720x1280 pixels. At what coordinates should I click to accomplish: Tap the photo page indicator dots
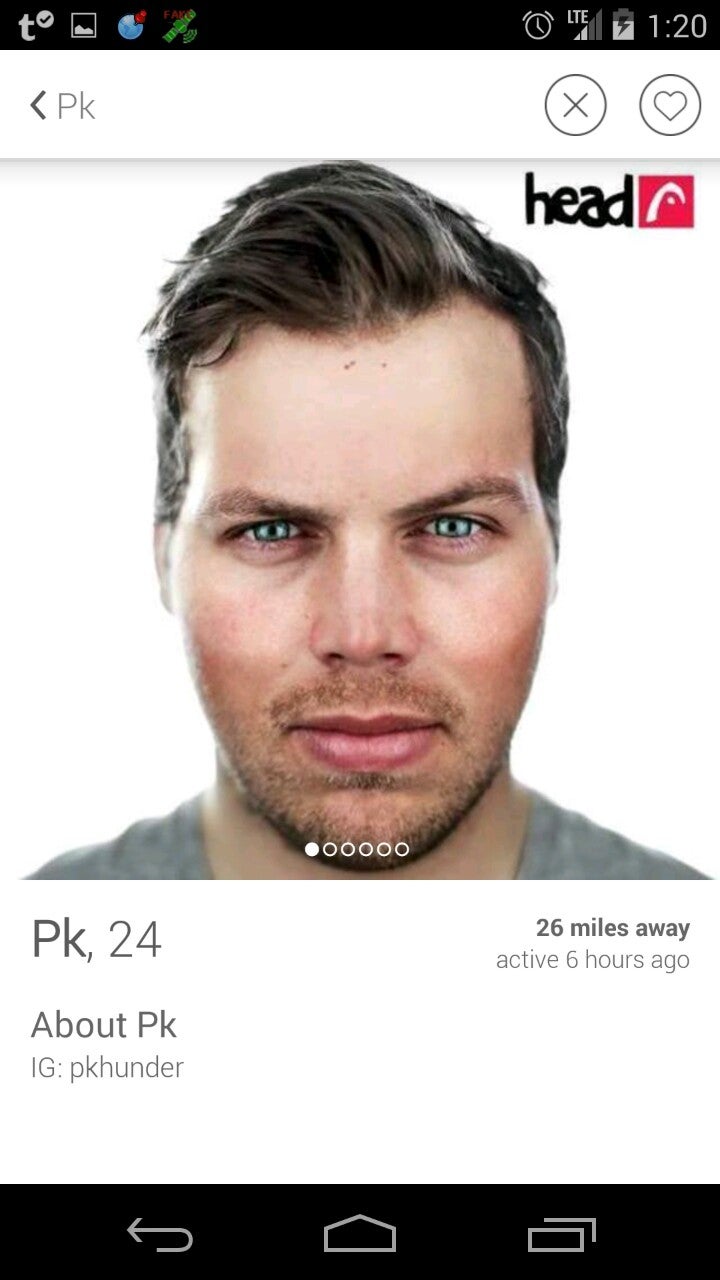[357, 849]
